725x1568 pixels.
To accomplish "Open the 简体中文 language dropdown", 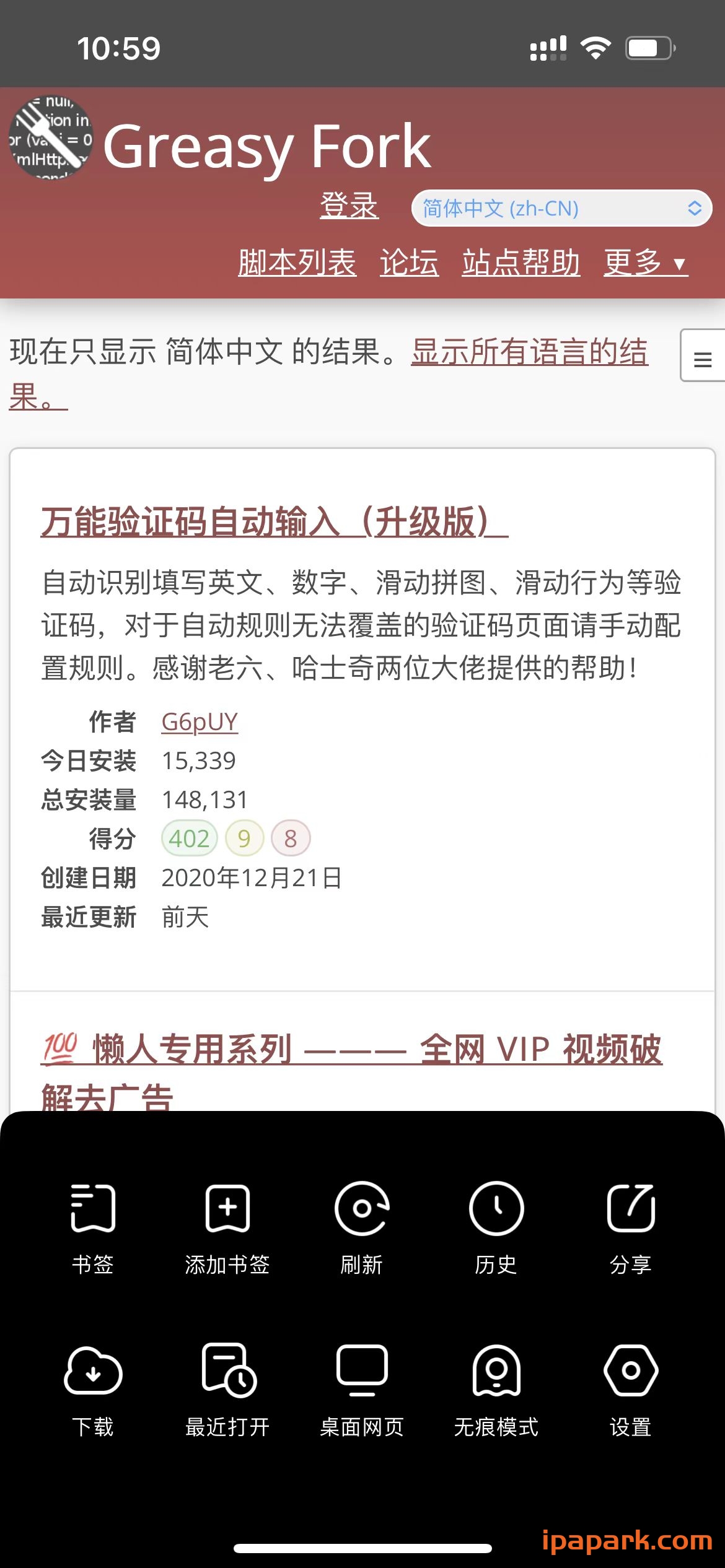I will click(560, 208).
